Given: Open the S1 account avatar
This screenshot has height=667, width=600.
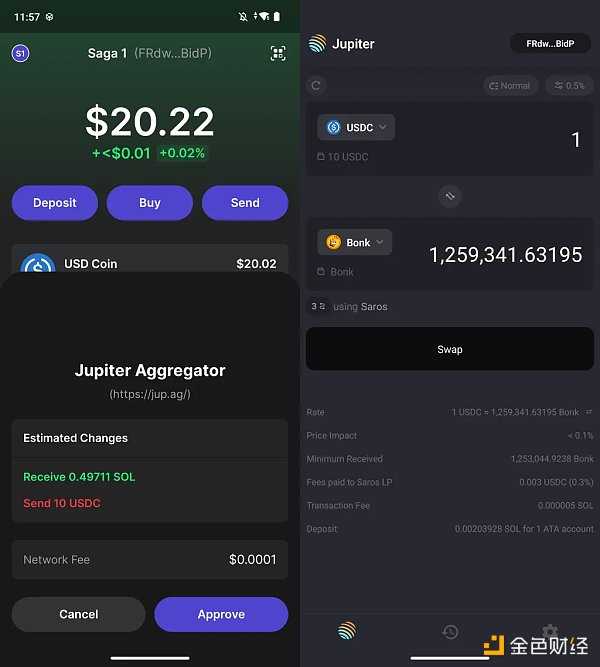Looking at the screenshot, I should (20, 53).
